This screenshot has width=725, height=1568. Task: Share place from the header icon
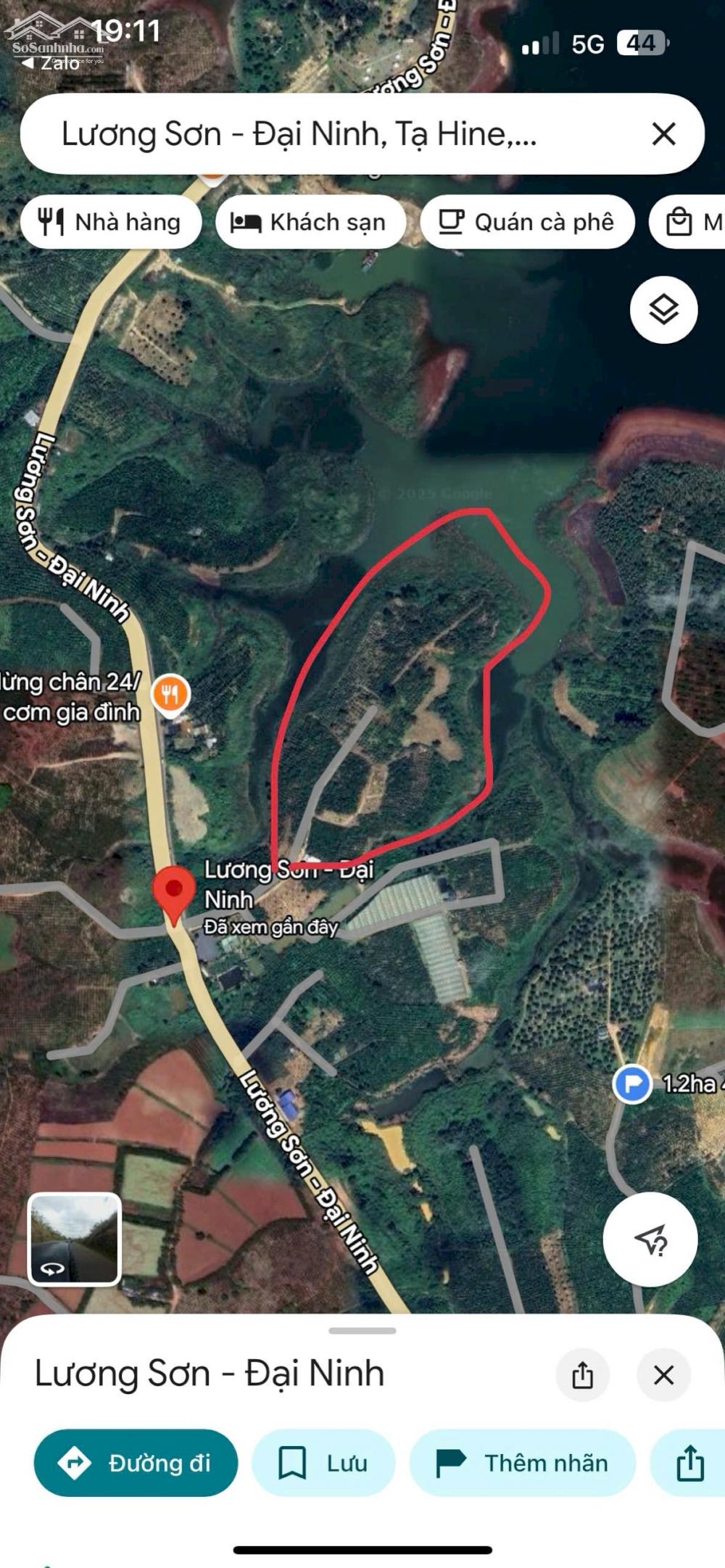(582, 1374)
